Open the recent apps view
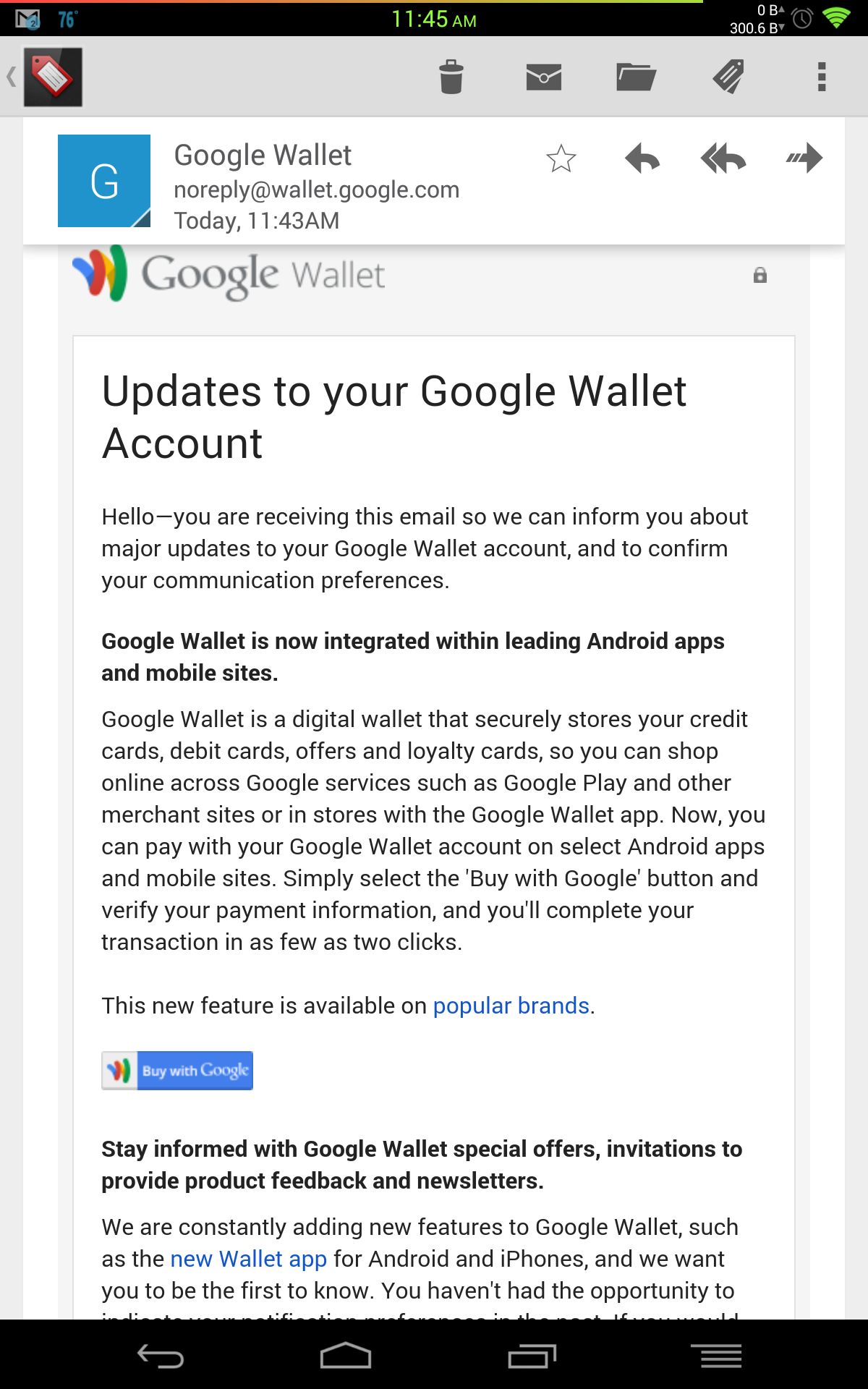 [532, 1356]
